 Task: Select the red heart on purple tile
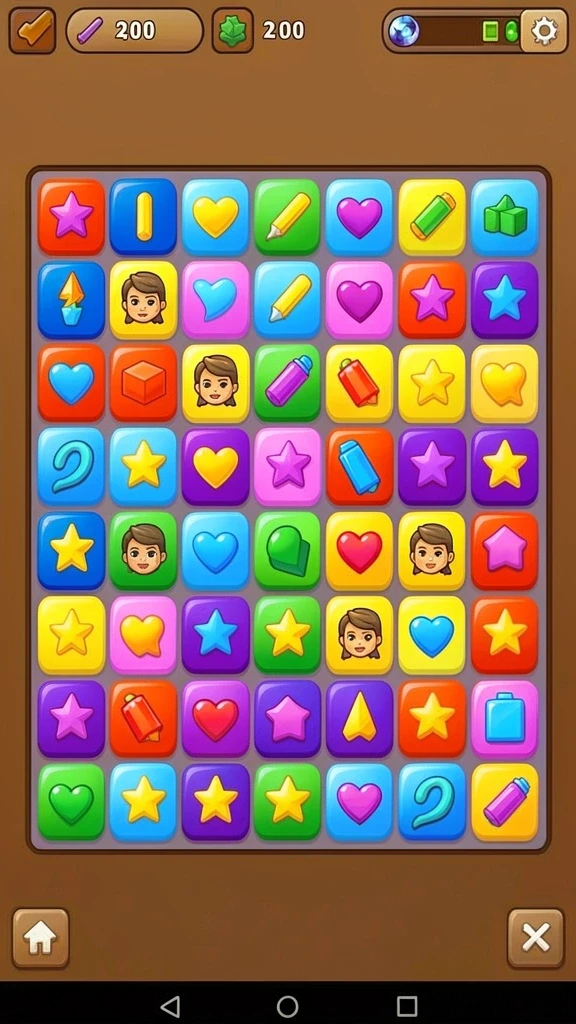216,718
